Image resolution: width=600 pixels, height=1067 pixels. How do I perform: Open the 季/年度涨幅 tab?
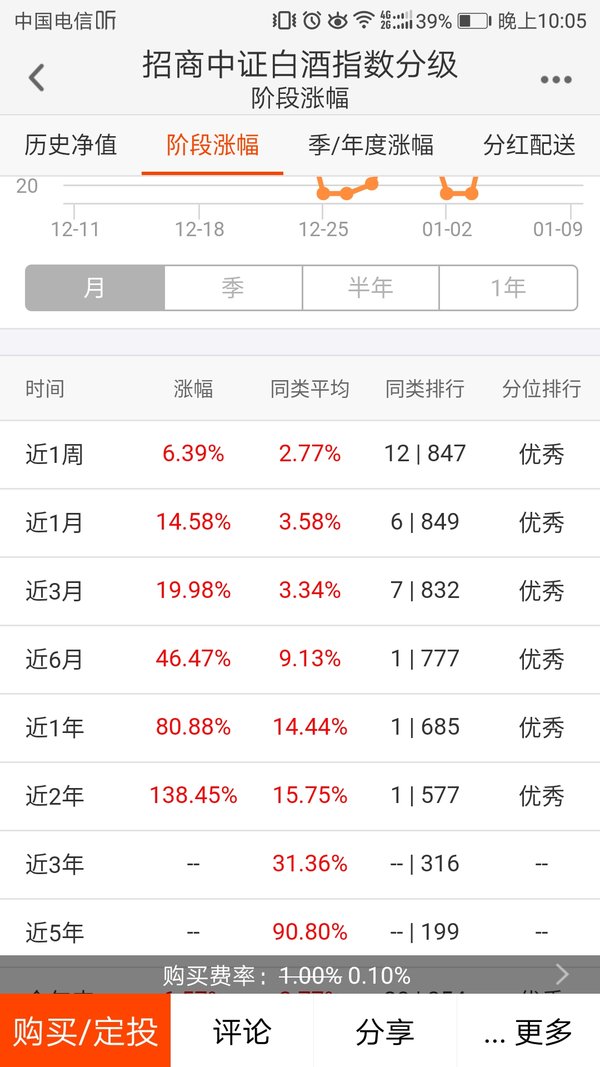pyautogui.click(x=371, y=145)
